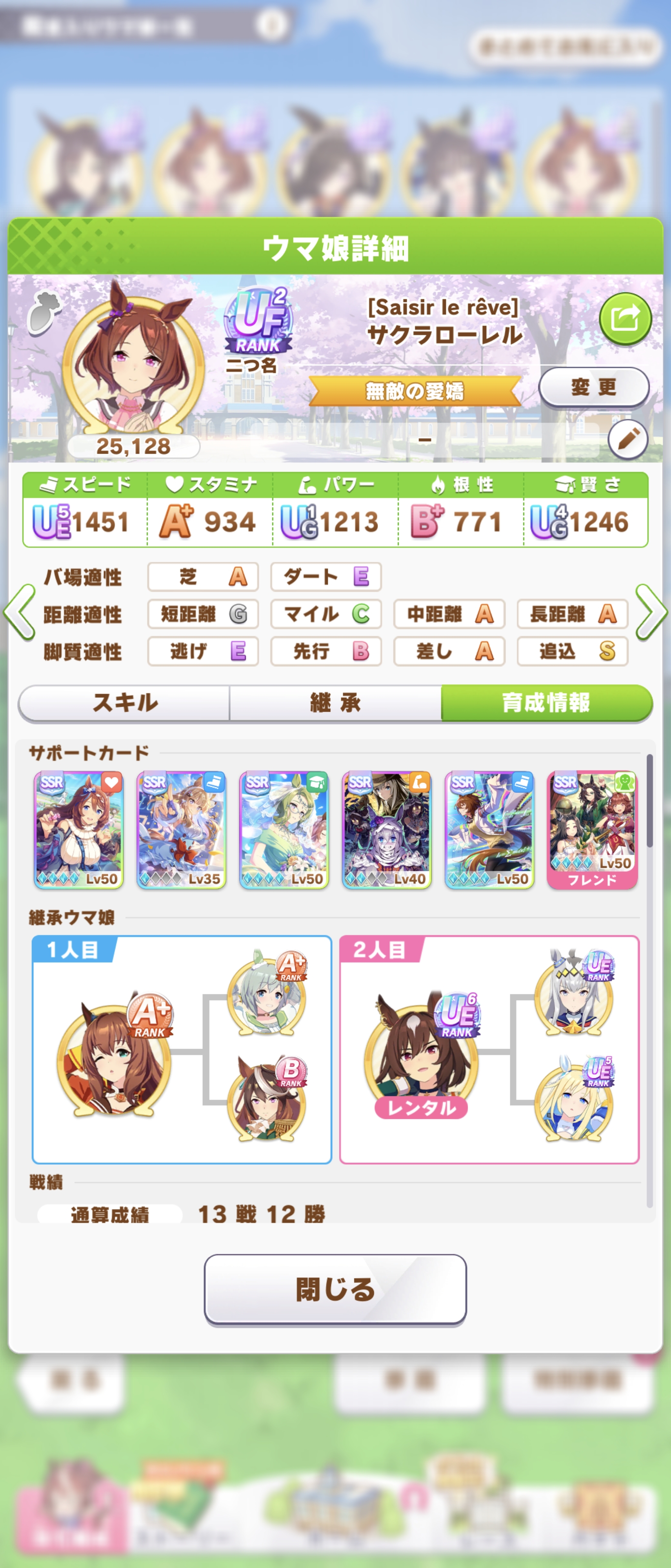Viewport: 671px width, 1568px height.
Task: View the 1人目 A+ rank parent Uma Musume
Action: coord(114,1059)
